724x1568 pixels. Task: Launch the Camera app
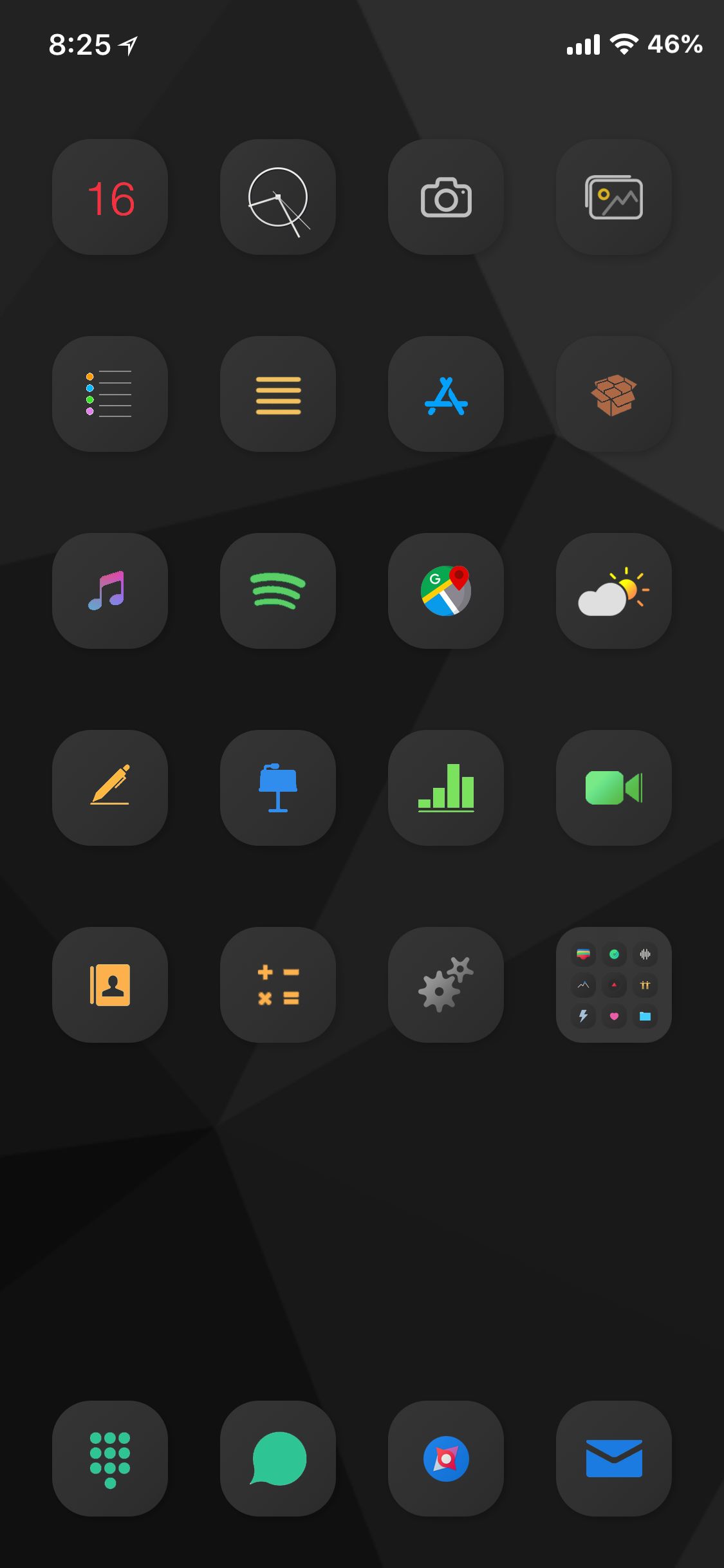[x=446, y=197]
